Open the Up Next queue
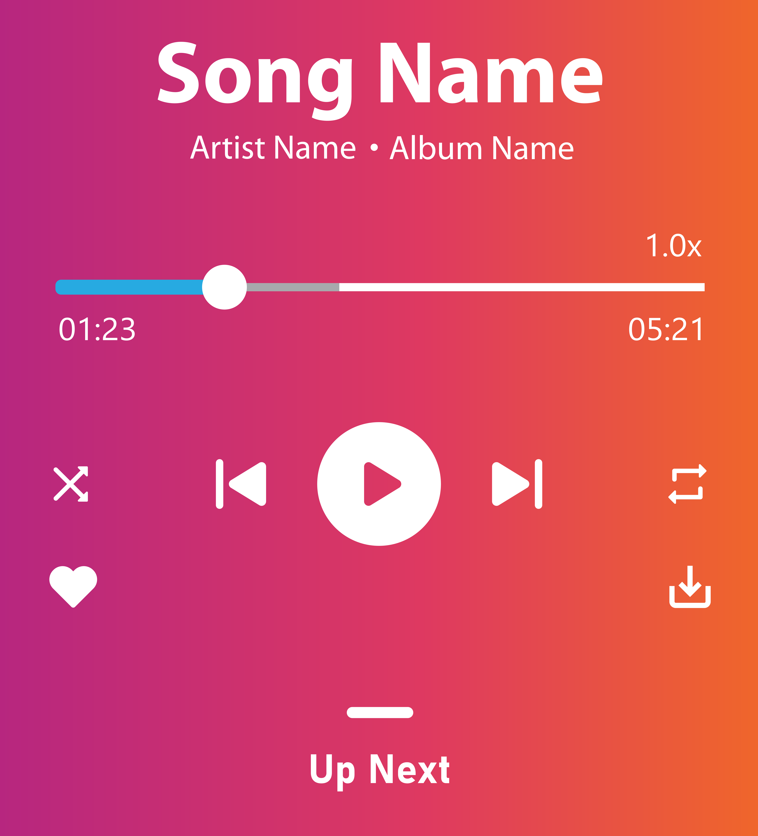 click(379, 770)
